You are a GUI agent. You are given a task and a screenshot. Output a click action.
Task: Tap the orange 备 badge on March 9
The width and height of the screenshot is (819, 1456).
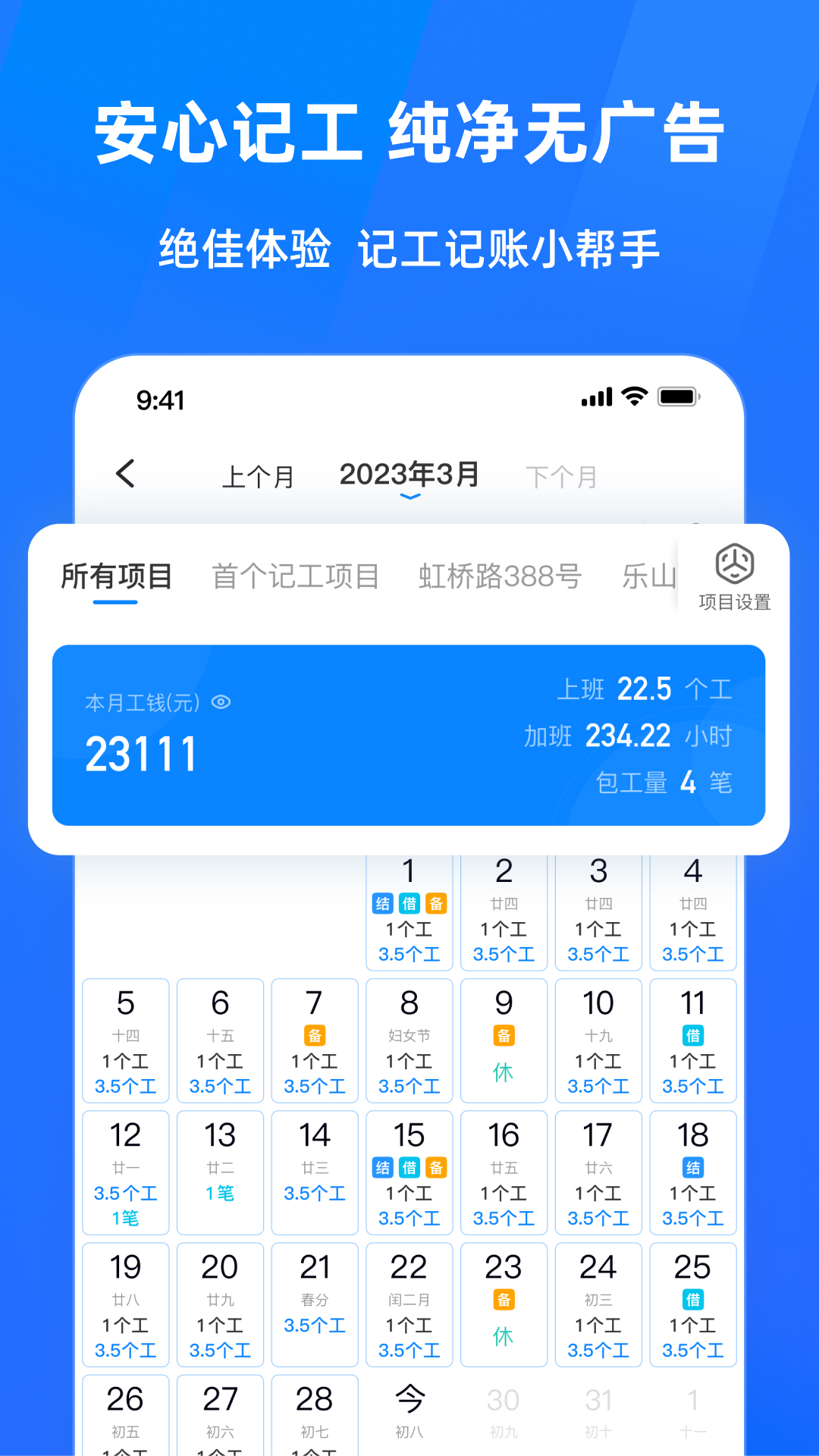(504, 1034)
